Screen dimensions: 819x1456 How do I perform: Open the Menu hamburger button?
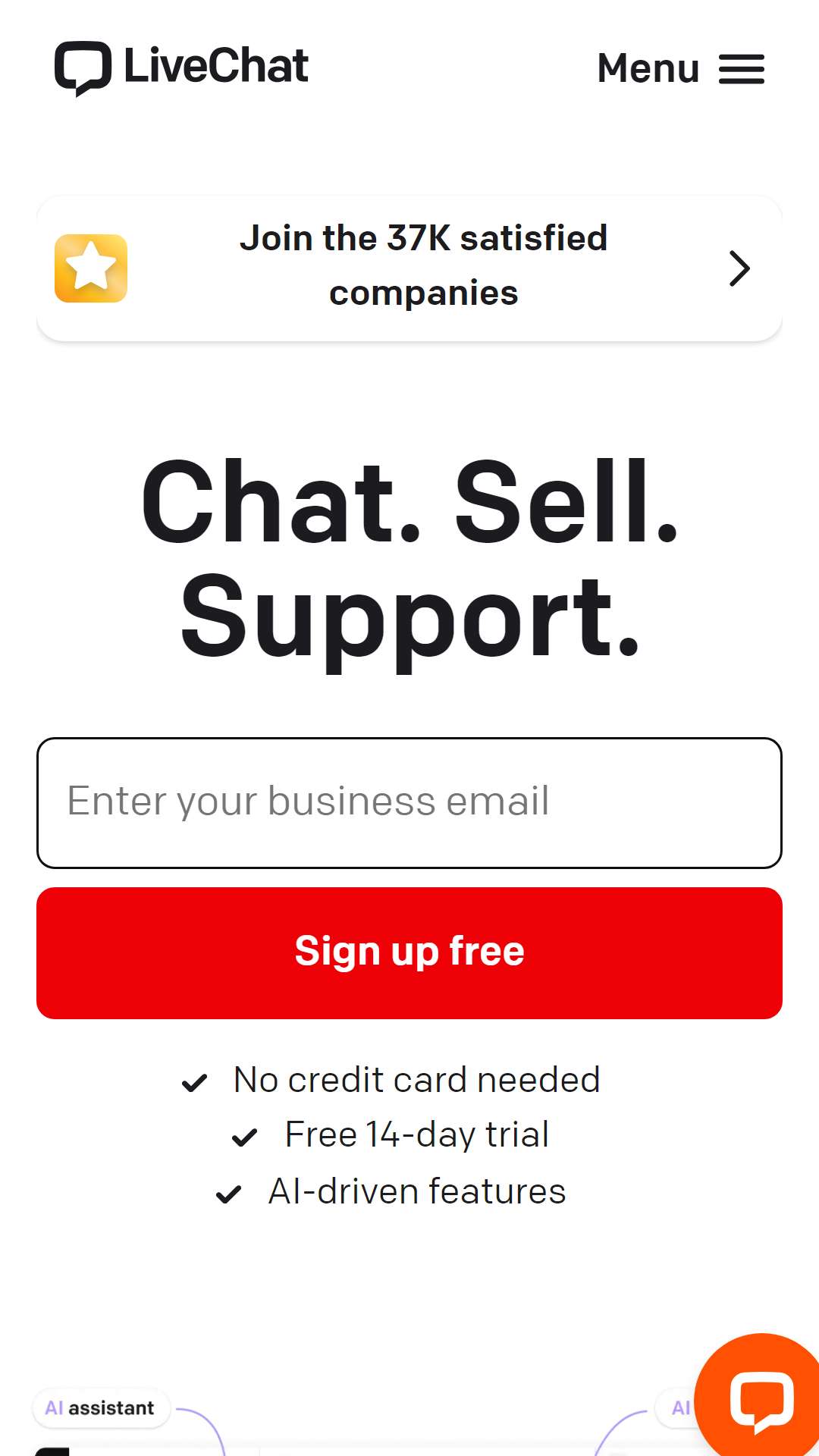[x=680, y=68]
